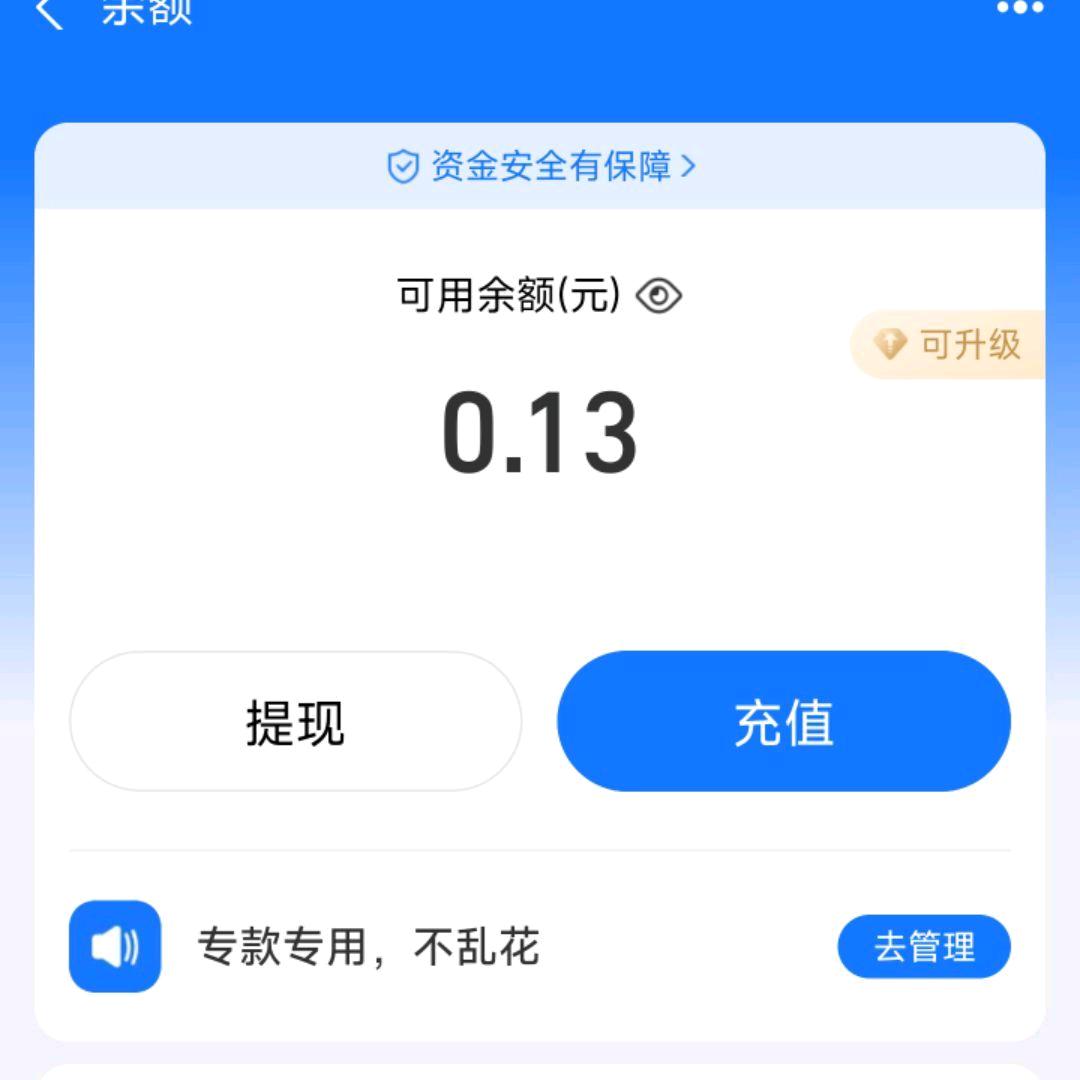Viewport: 1080px width, 1080px height.
Task: Select the 去管理 button
Action: (x=923, y=946)
